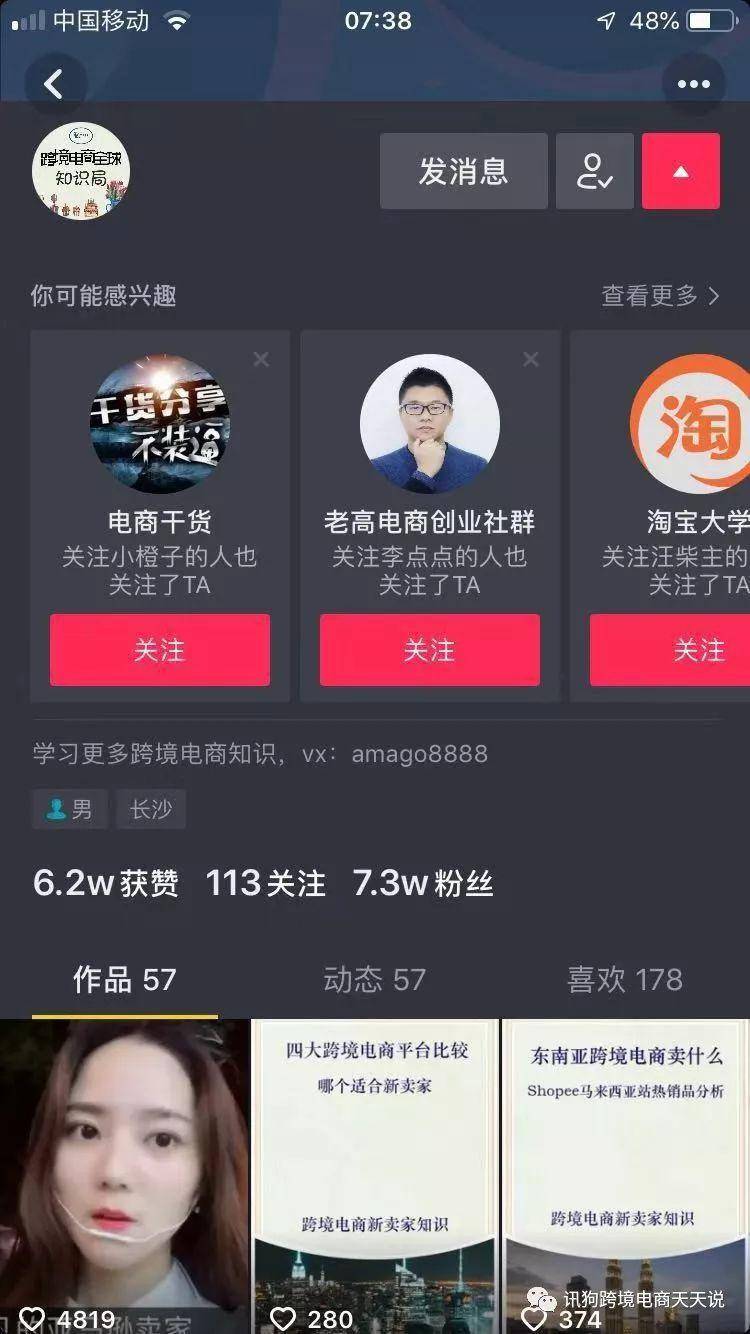Tap the following-status person icon button

point(594,171)
